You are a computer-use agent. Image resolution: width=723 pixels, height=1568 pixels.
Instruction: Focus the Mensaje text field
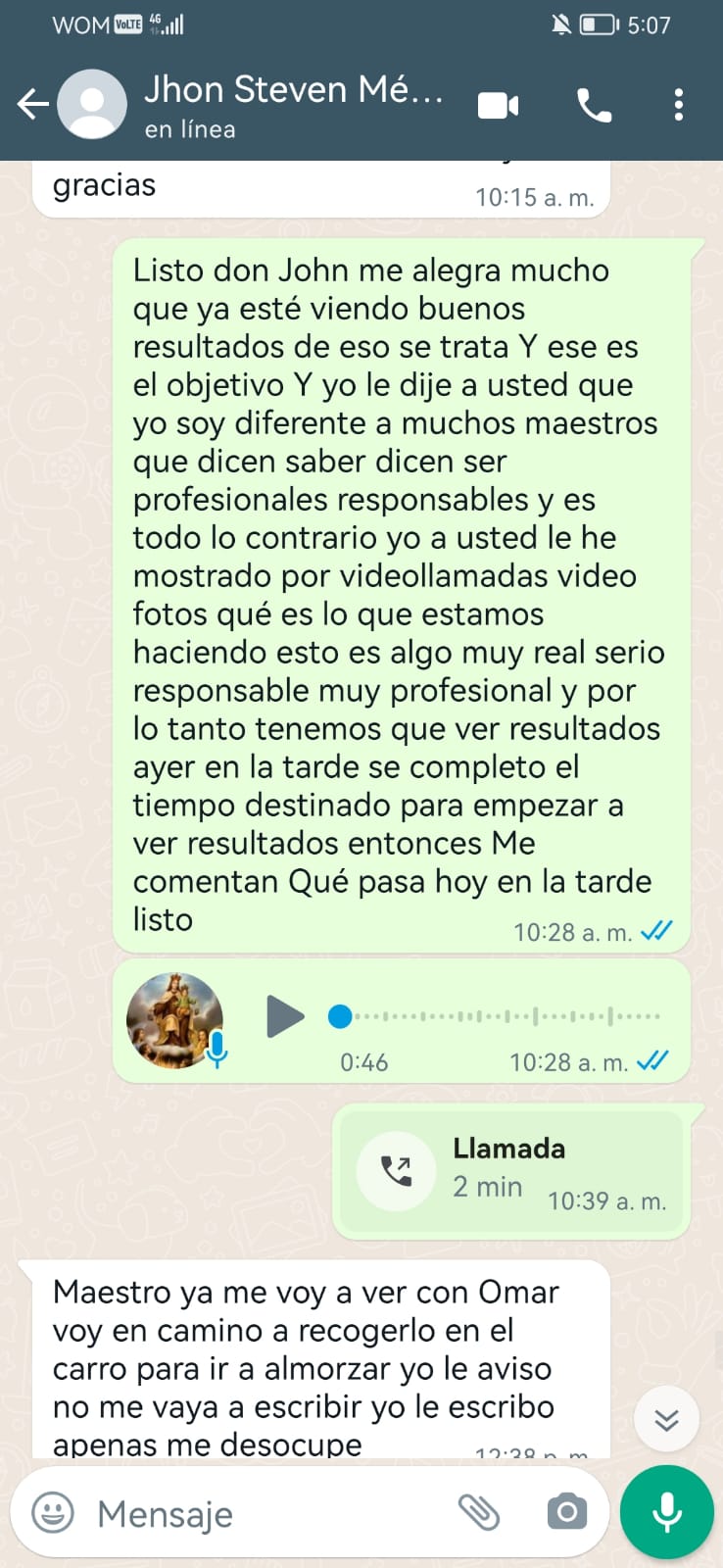tap(265, 1514)
